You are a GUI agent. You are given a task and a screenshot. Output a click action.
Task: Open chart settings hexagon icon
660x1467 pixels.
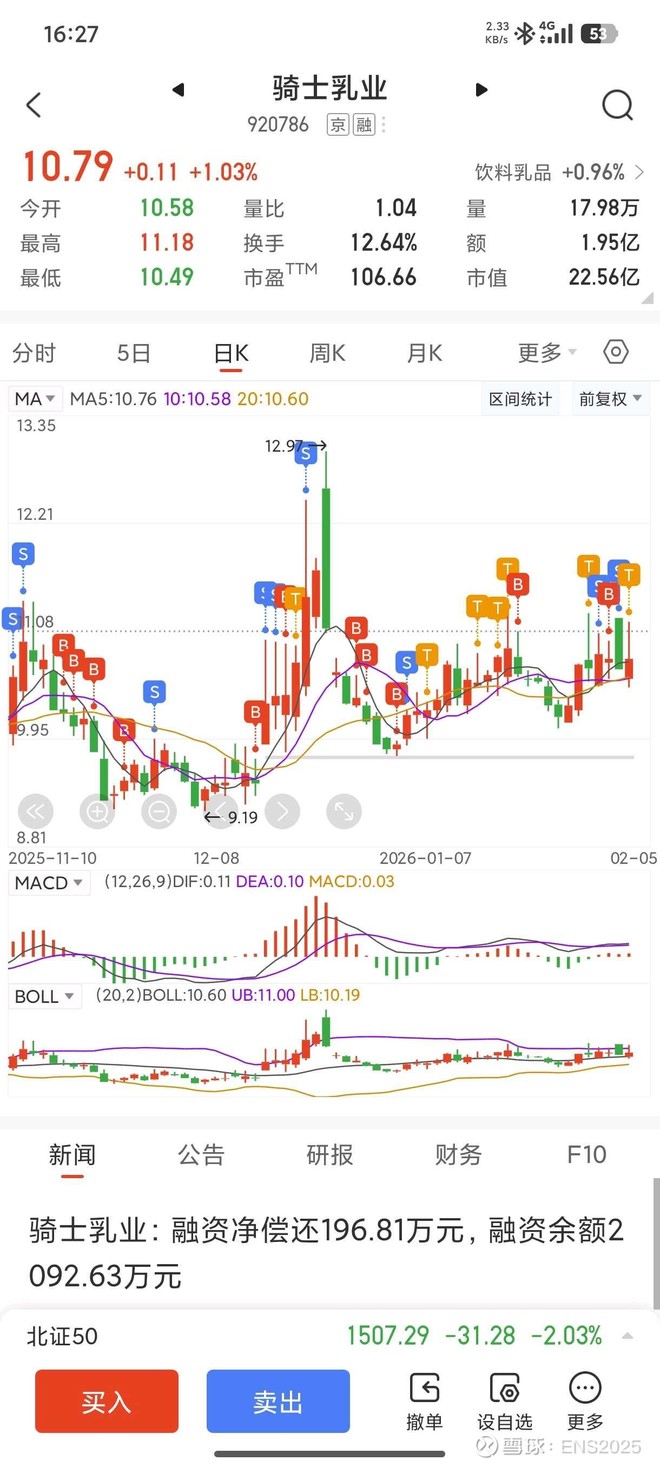[x=616, y=352]
